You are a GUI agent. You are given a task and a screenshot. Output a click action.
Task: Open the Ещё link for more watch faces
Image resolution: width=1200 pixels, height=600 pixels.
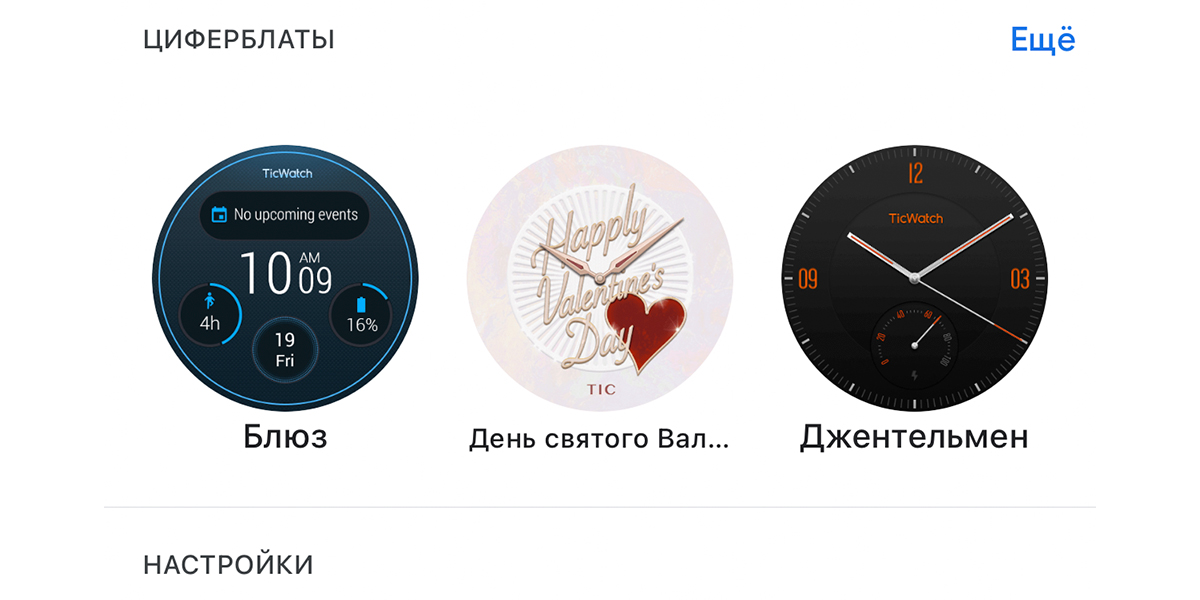[x=1042, y=40]
